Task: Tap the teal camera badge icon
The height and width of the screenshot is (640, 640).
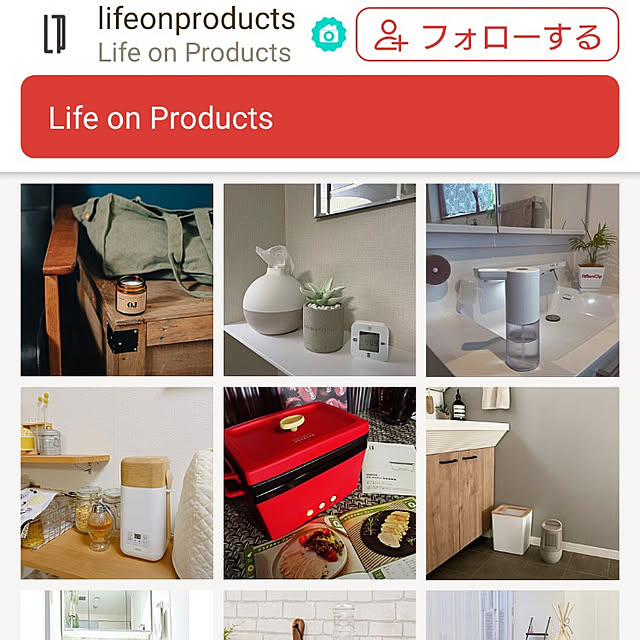Action: pyautogui.click(x=326, y=35)
